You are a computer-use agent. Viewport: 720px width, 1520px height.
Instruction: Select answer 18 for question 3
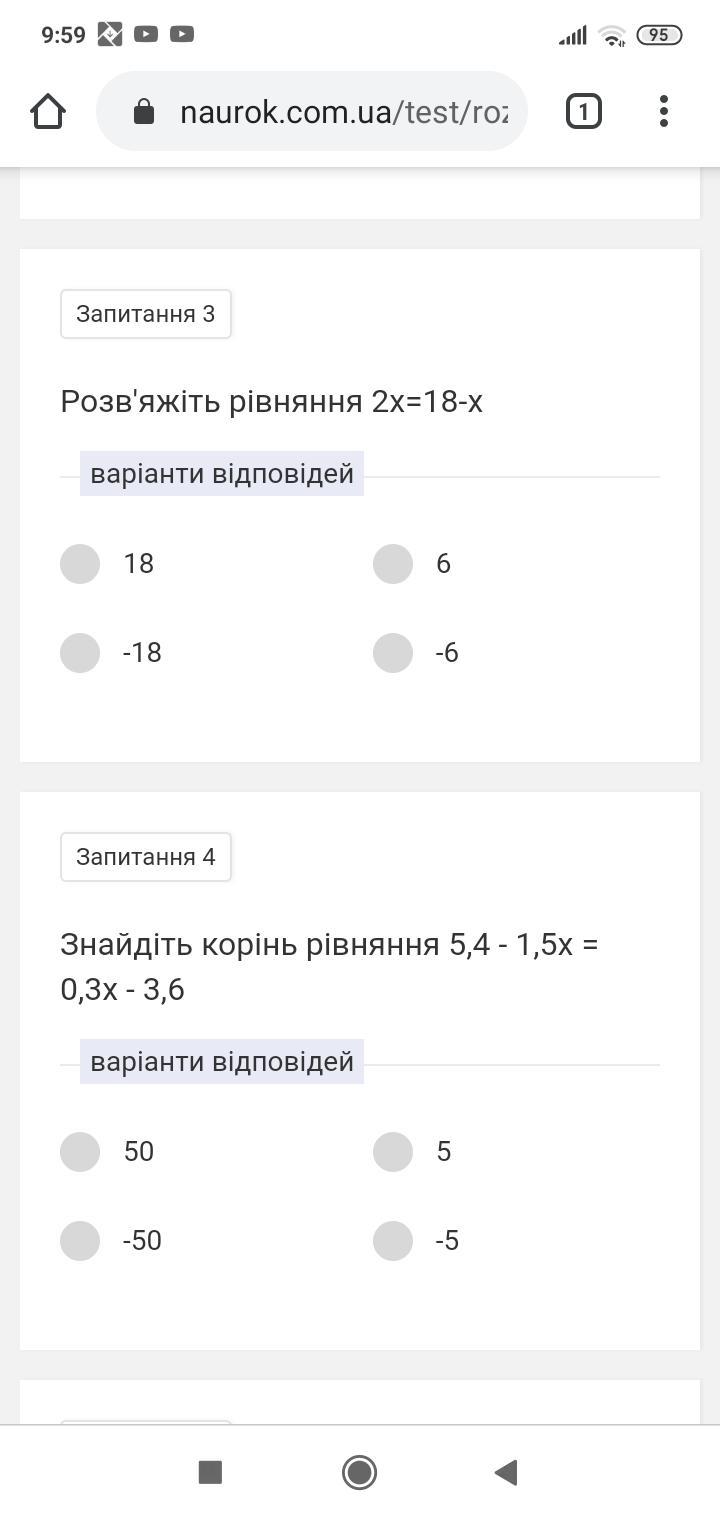pyautogui.click(x=80, y=564)
